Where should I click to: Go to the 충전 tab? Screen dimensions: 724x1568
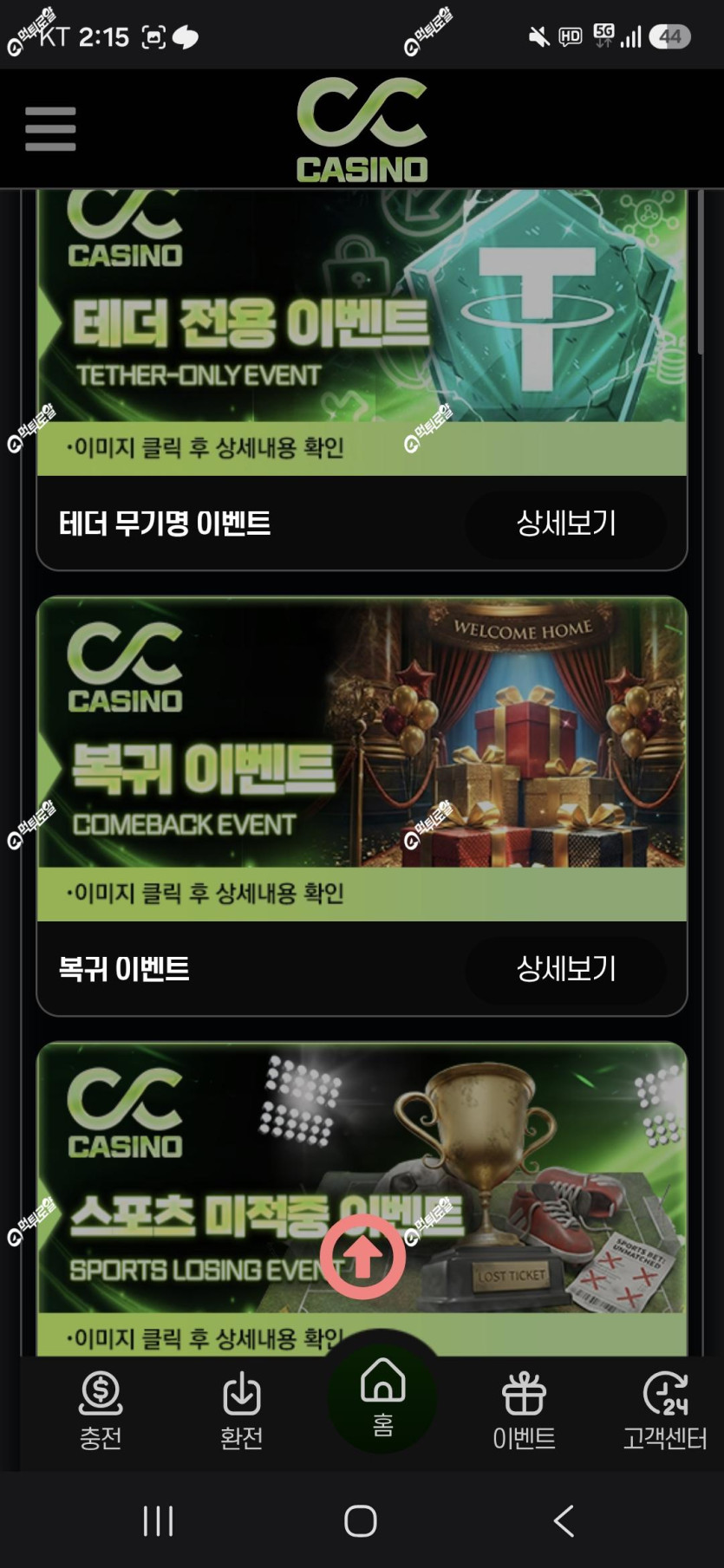click(101, 1410)
